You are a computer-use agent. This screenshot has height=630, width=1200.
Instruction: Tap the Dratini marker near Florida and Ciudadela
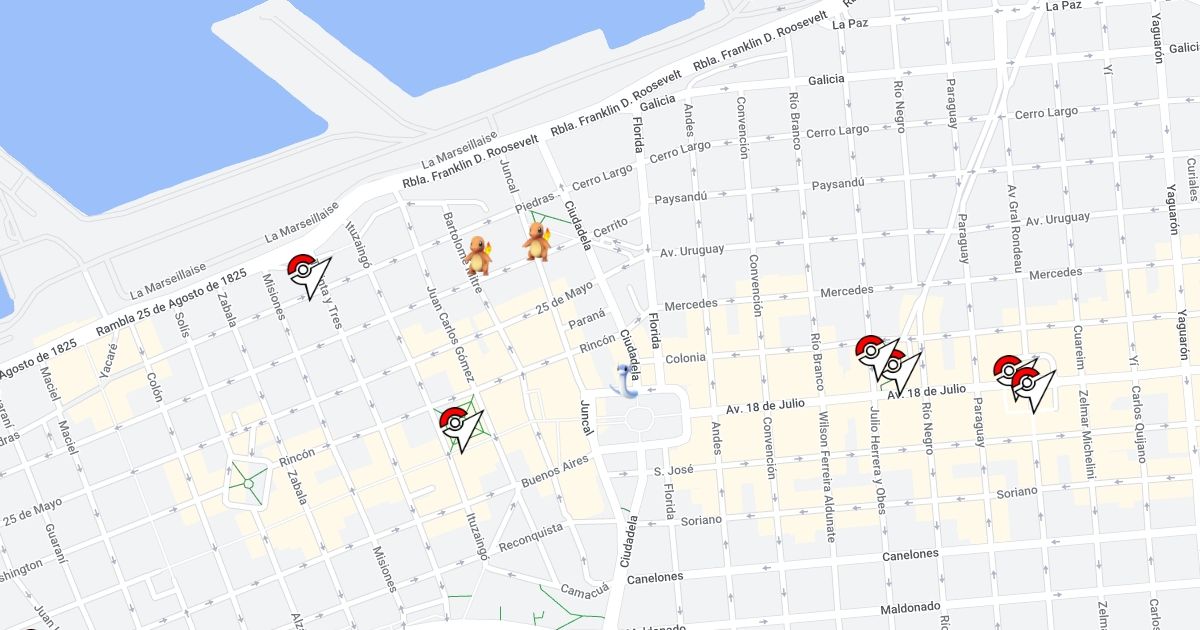coord(625,380)
